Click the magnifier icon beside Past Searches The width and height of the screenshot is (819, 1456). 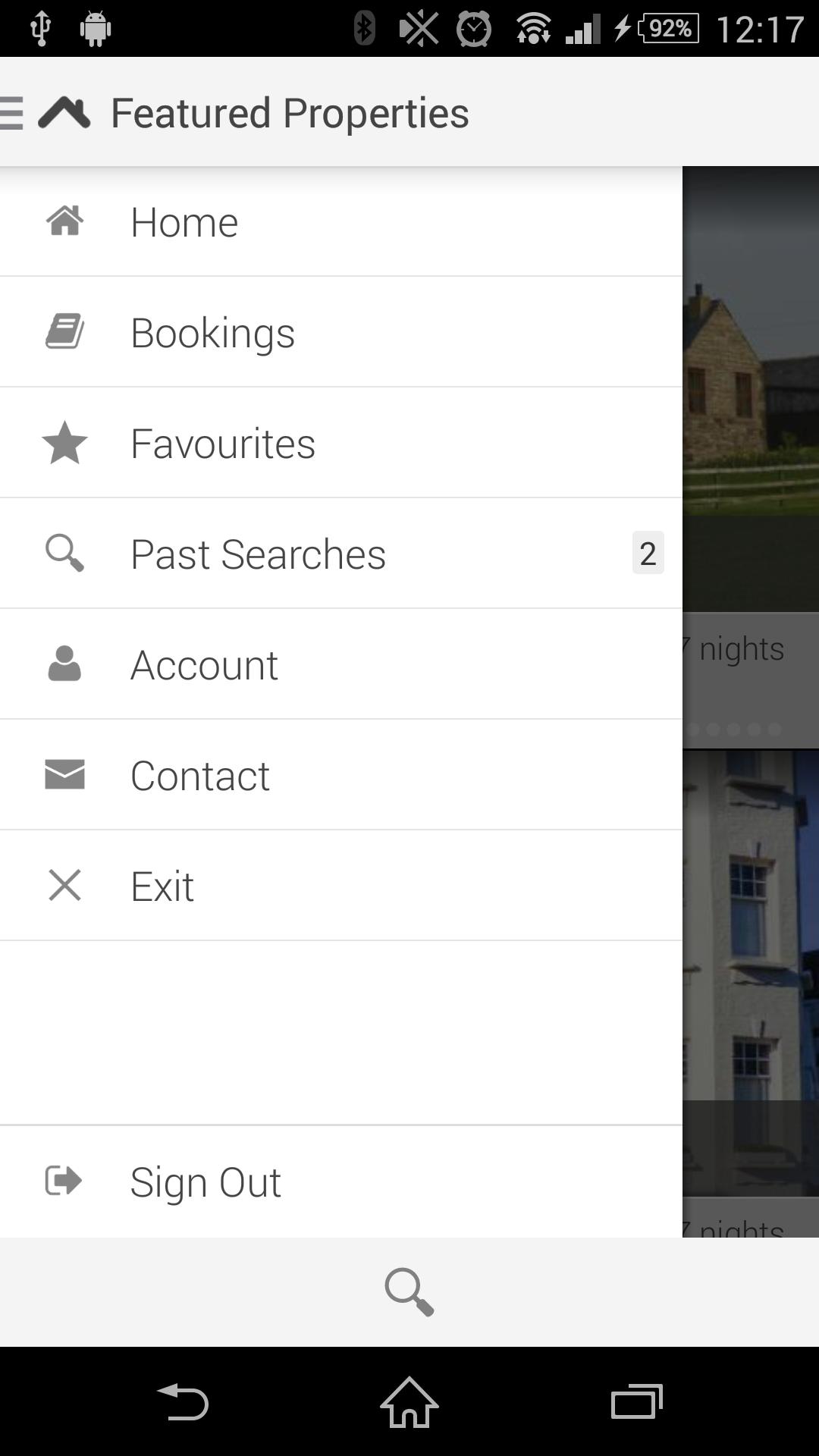(65, 553)
